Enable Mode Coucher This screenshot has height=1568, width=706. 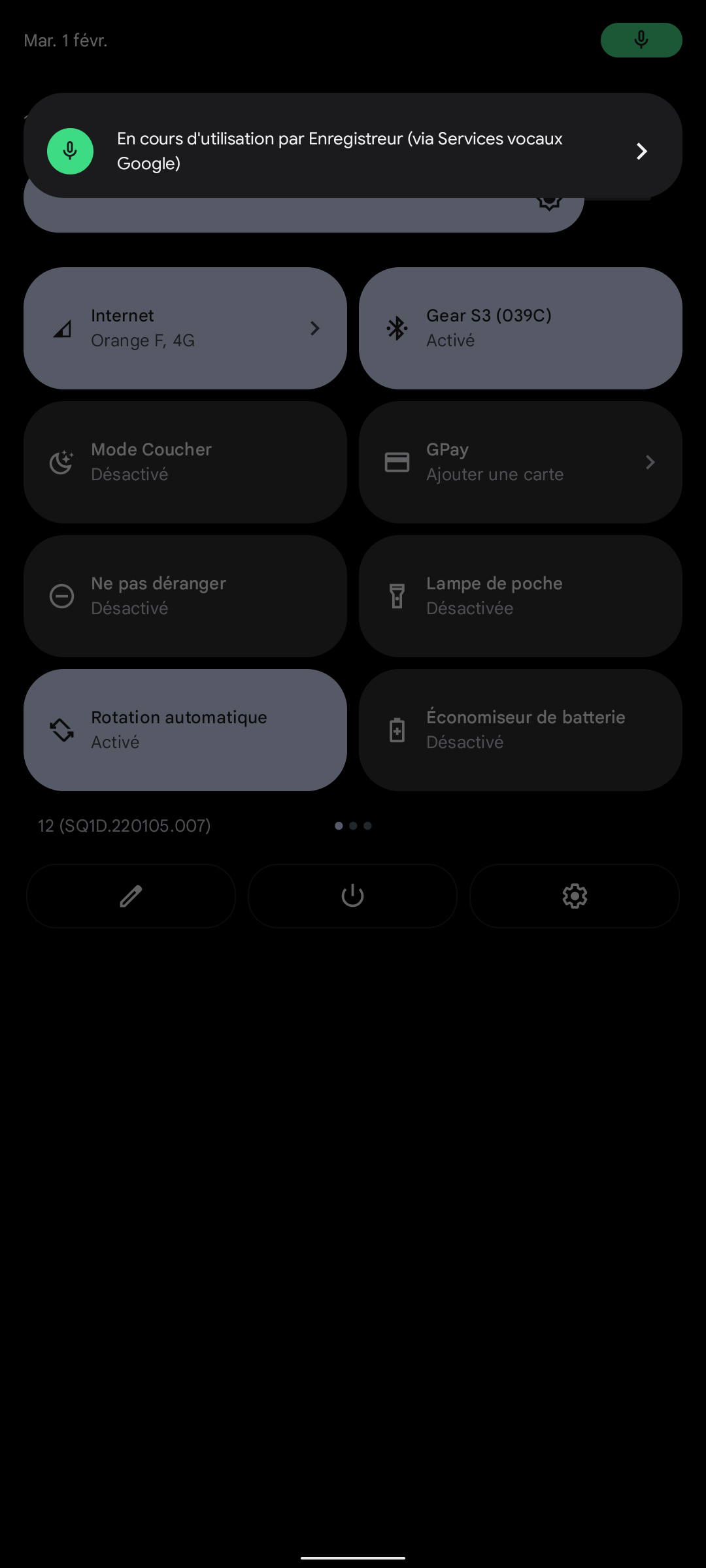click(x=185, y=462)
